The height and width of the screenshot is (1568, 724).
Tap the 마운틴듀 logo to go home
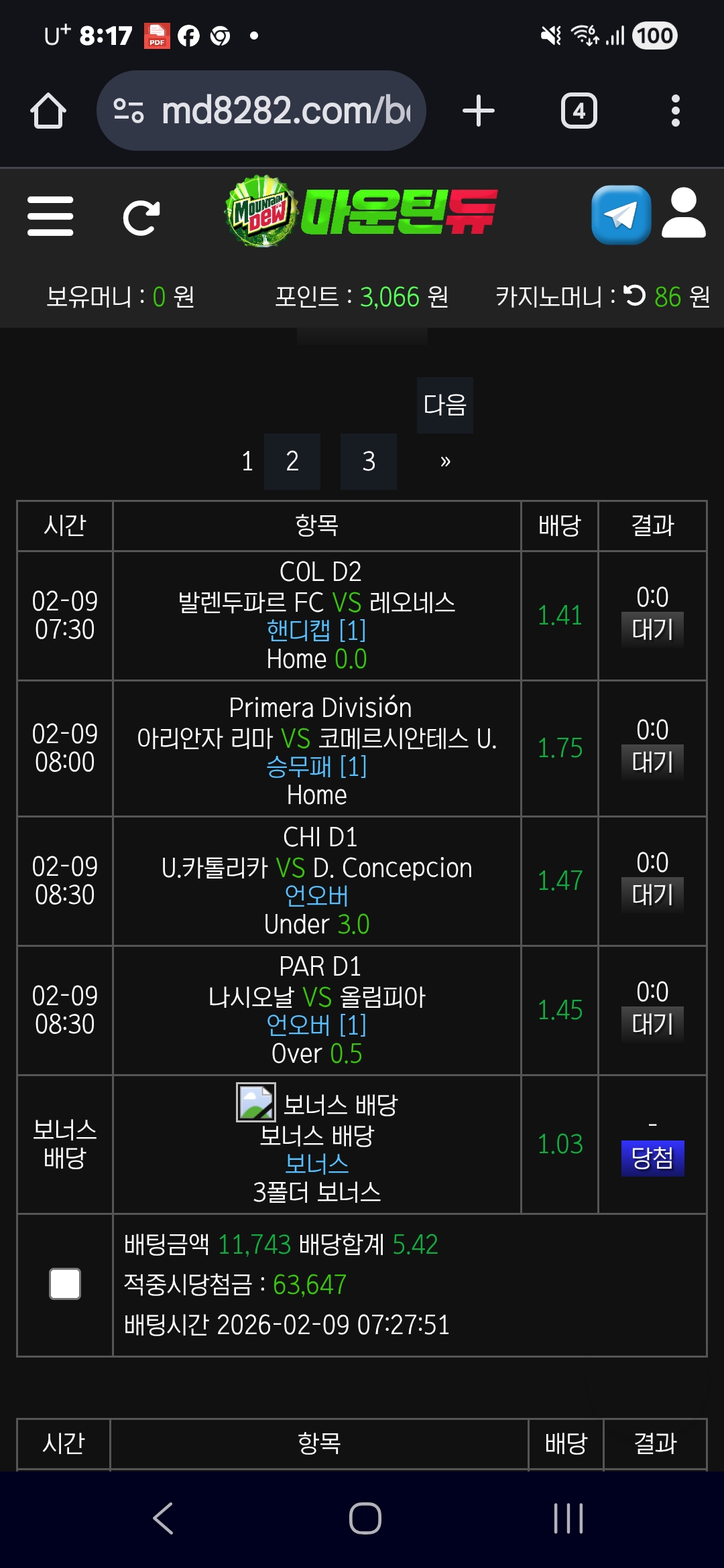(362, 212)
